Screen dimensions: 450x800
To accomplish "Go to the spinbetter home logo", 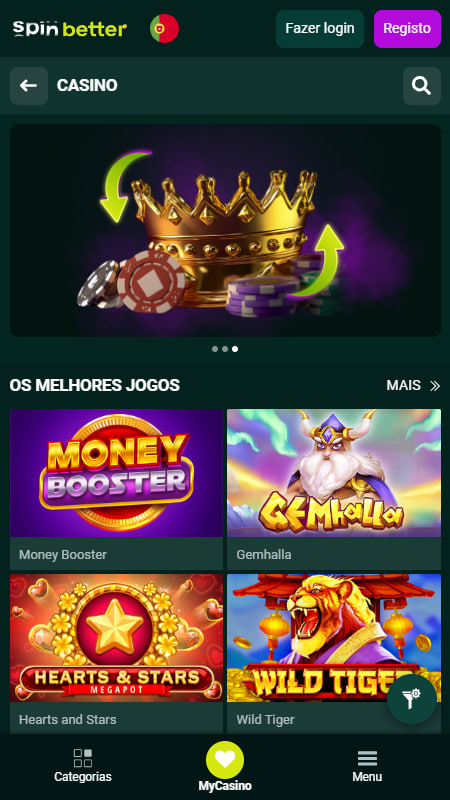I will (70, 29).
